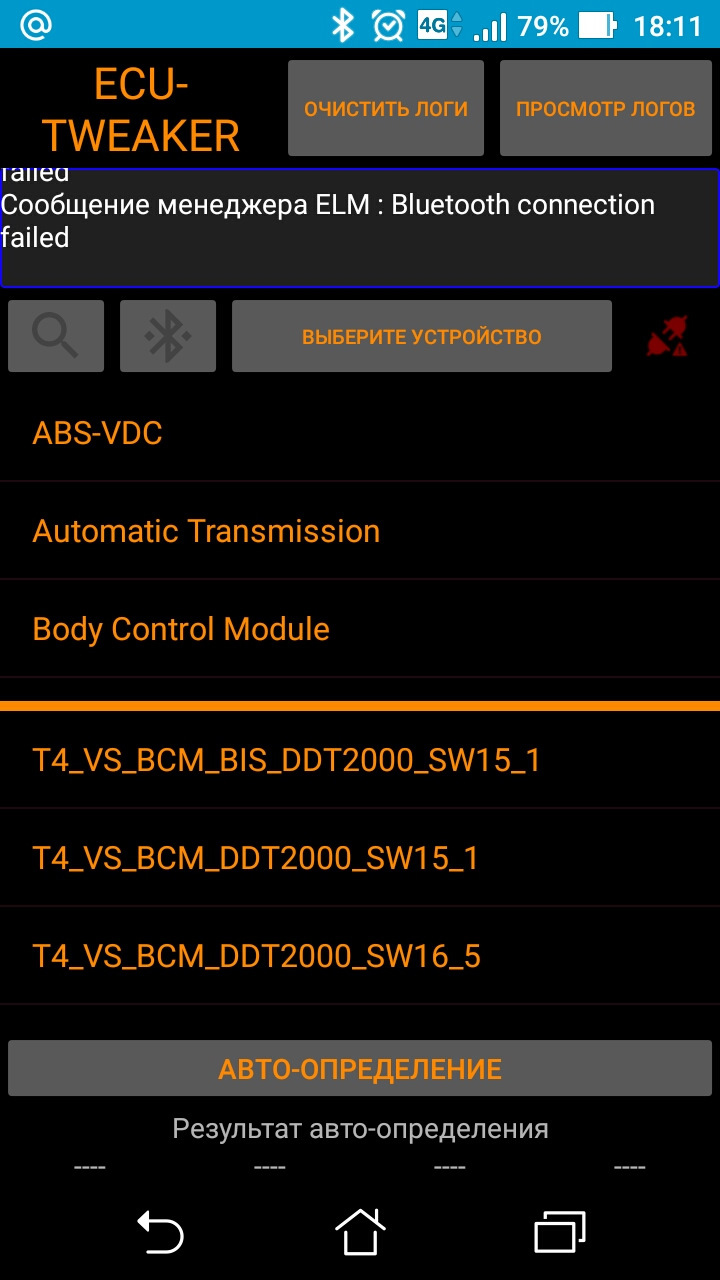
Task: Start АВТО-ОПРЕДЕЛЕНИЕ auto-detection
Action: [360, 1068]
